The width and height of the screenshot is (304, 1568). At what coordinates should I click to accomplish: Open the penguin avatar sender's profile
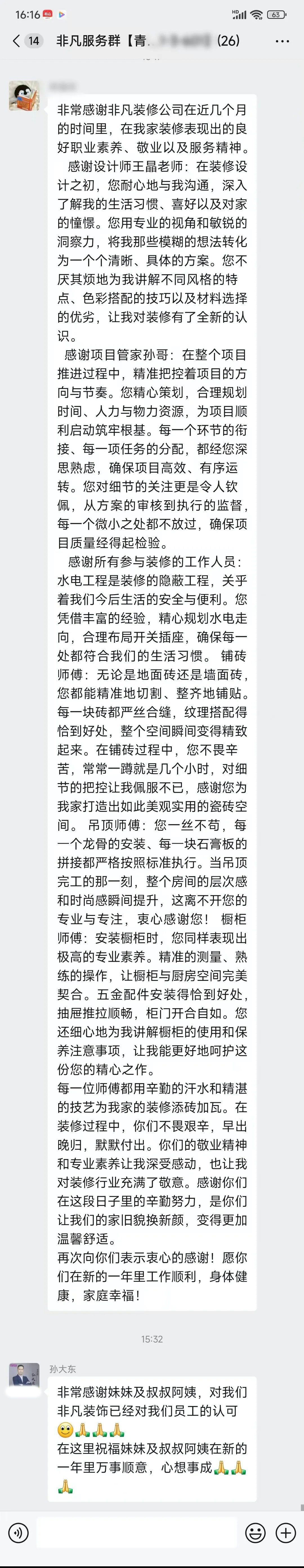tap(24, 96)
